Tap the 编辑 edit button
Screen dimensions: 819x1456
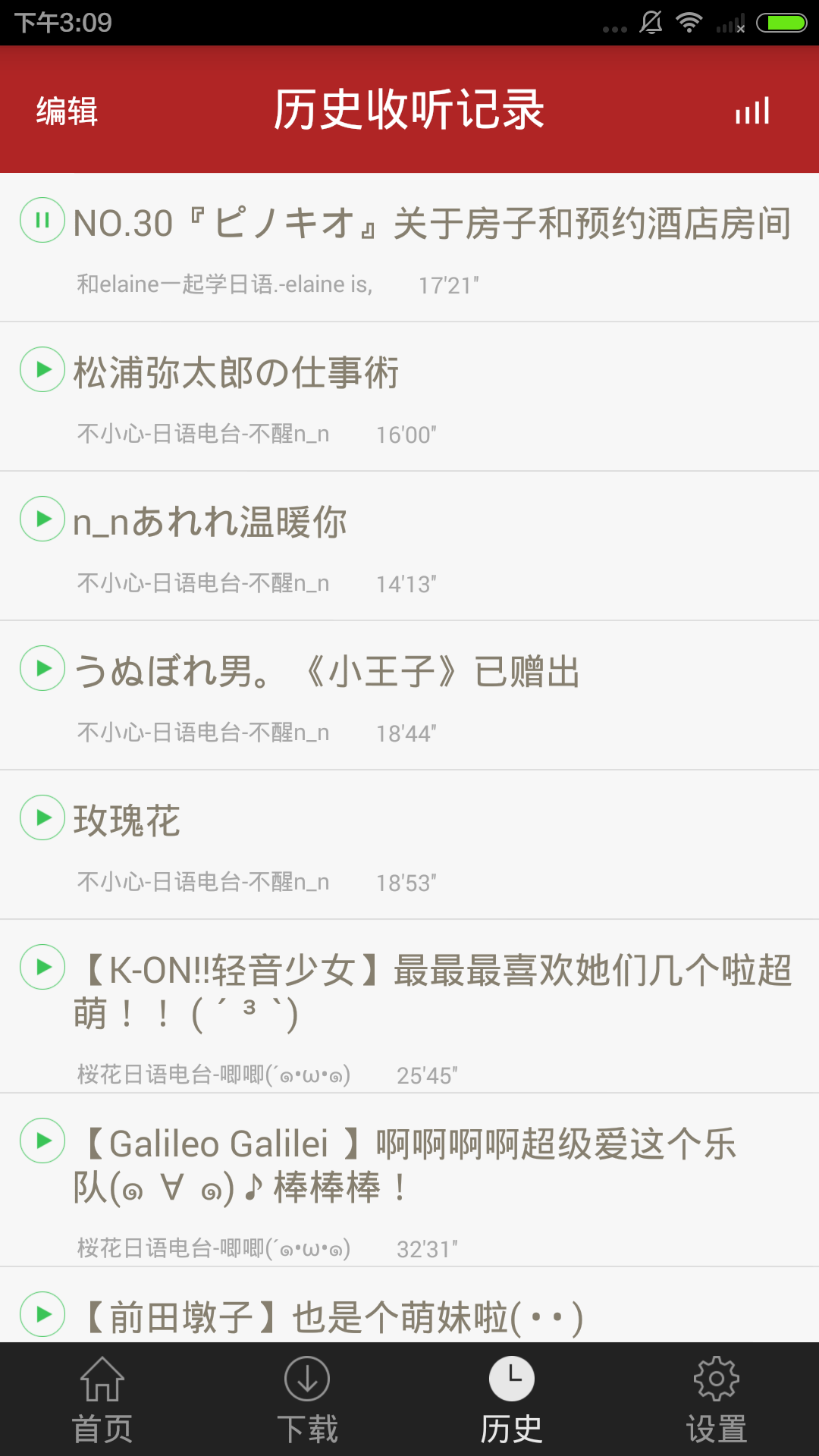tap(67, 111)
